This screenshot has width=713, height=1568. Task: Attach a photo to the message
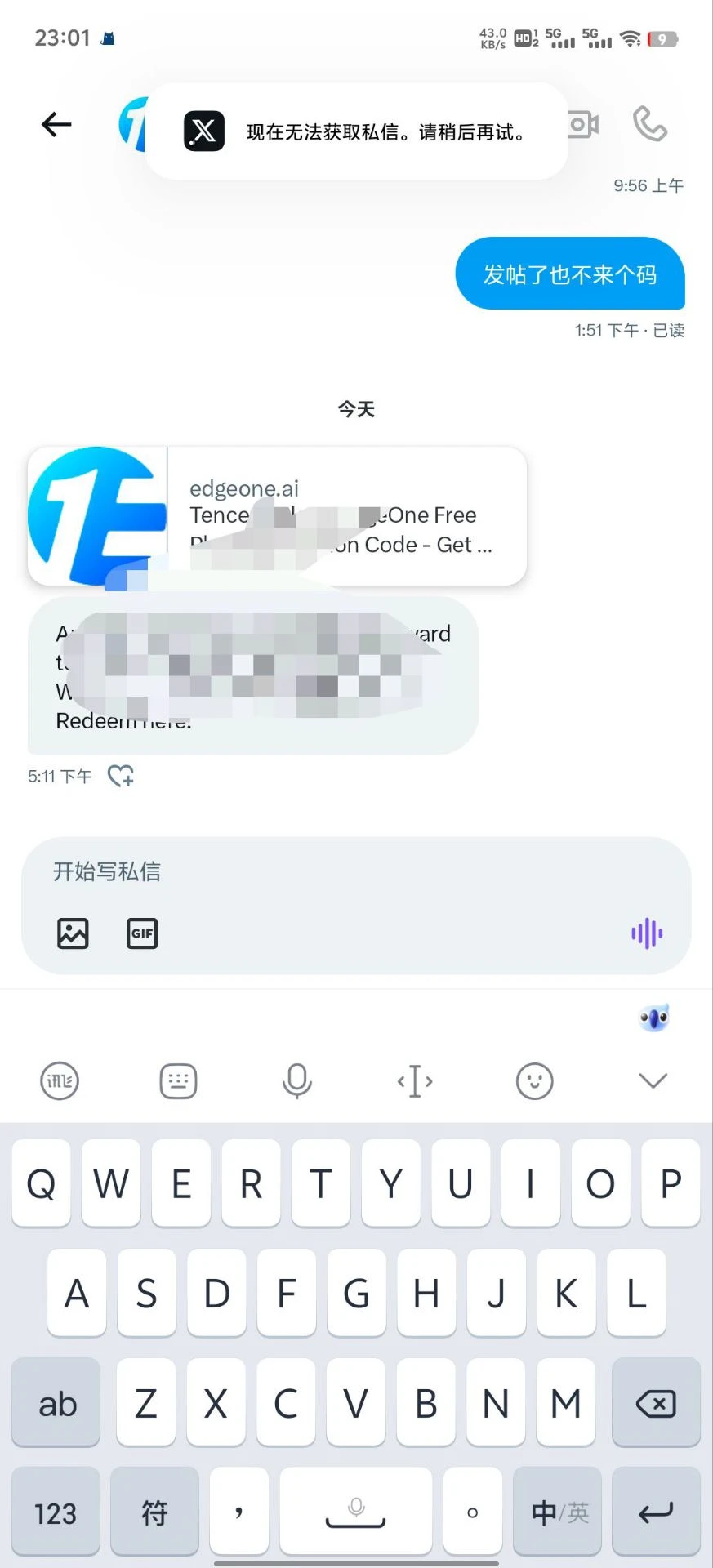[x=73, y=933]
